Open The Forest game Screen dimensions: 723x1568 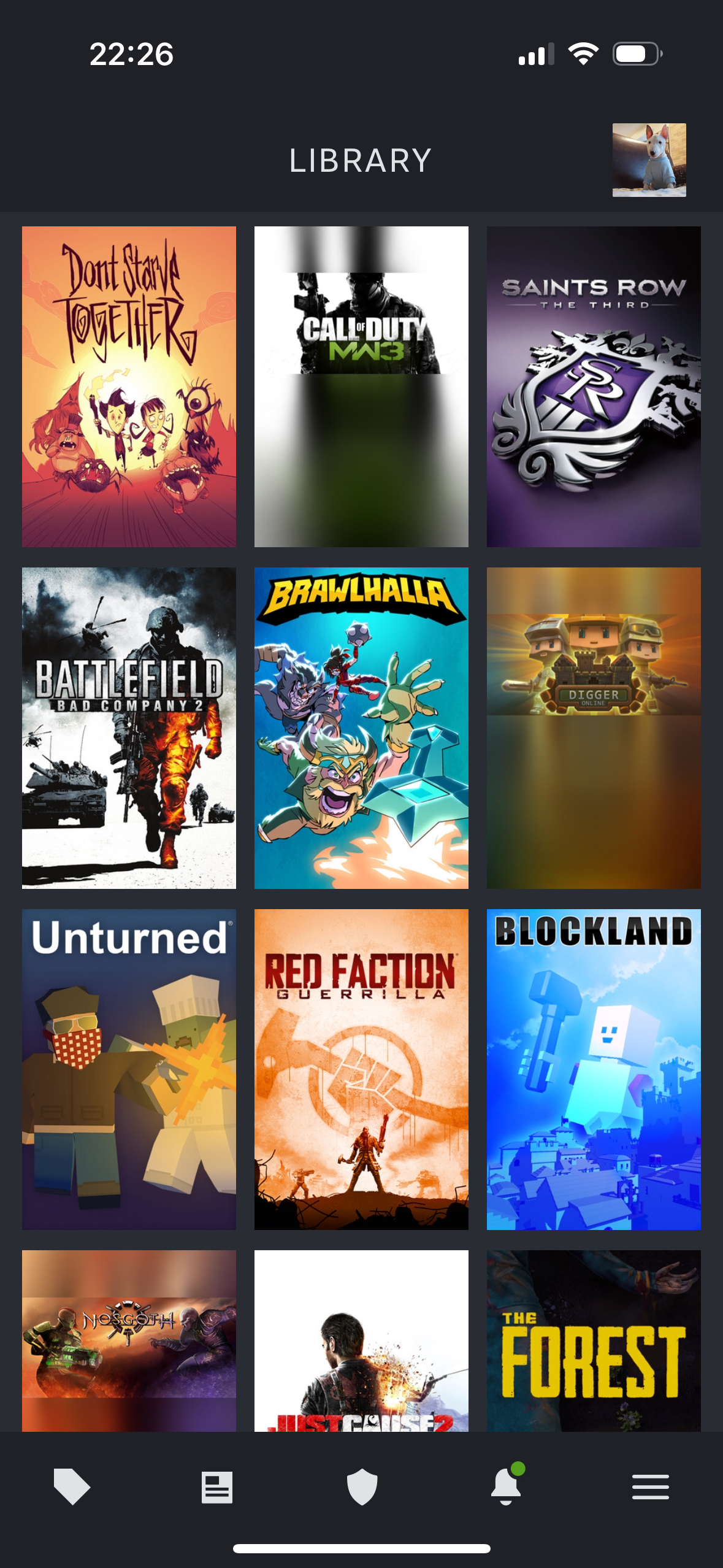point(594,1341)
